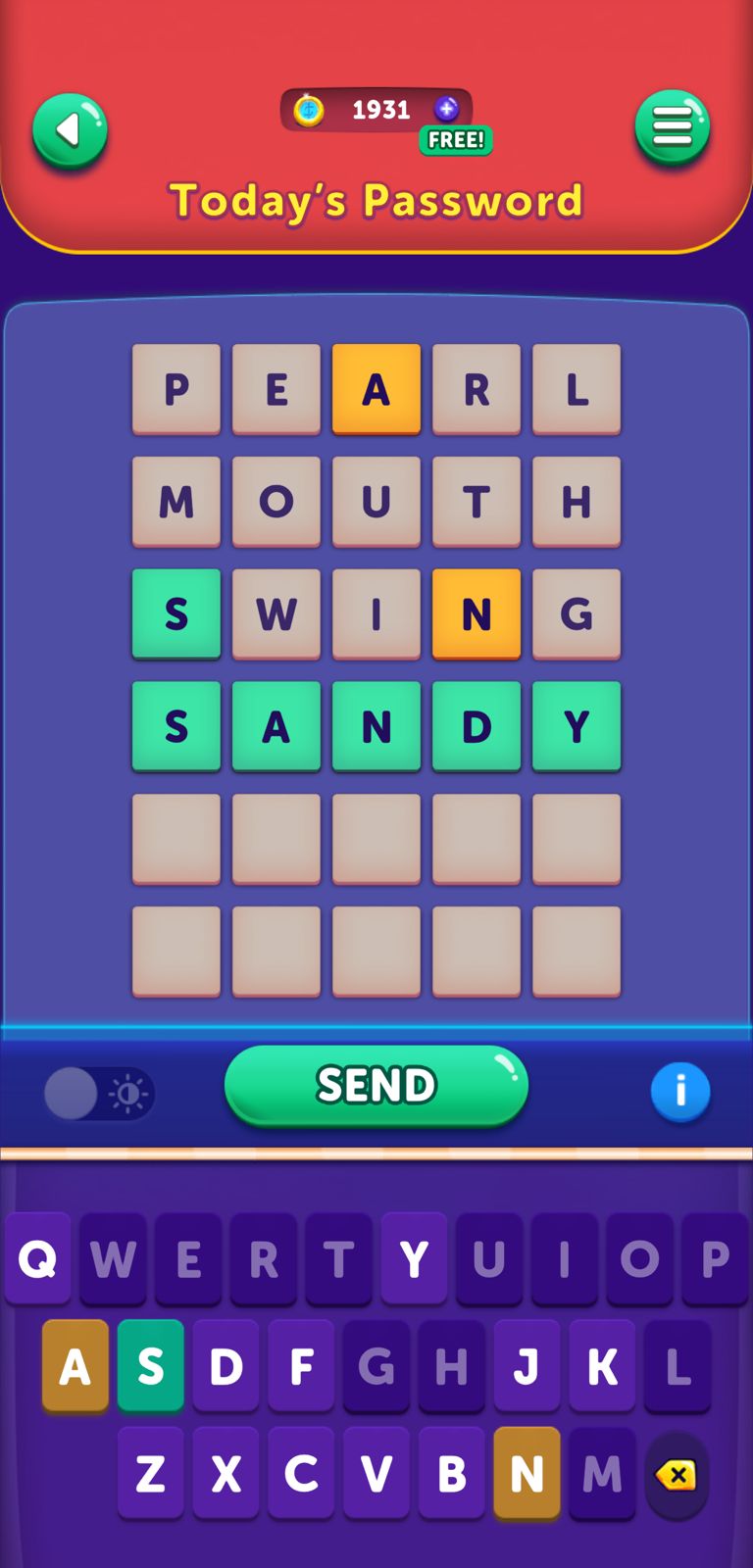Viewport: 753px width, 1568px height.
Task: Delete last letter with backspace key
Action: coord(677,1474)
